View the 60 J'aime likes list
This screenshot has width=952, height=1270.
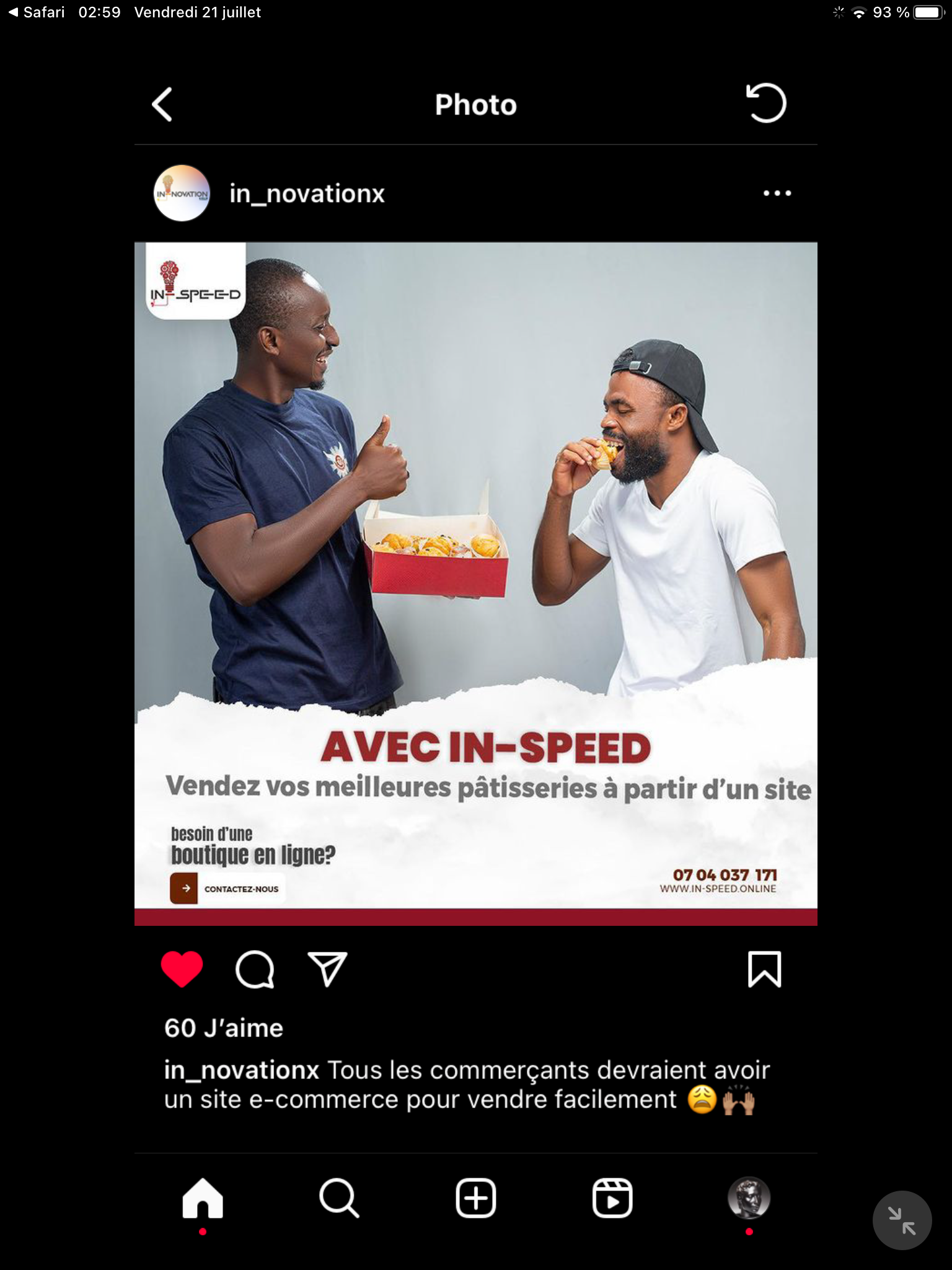pos(224,1028)
